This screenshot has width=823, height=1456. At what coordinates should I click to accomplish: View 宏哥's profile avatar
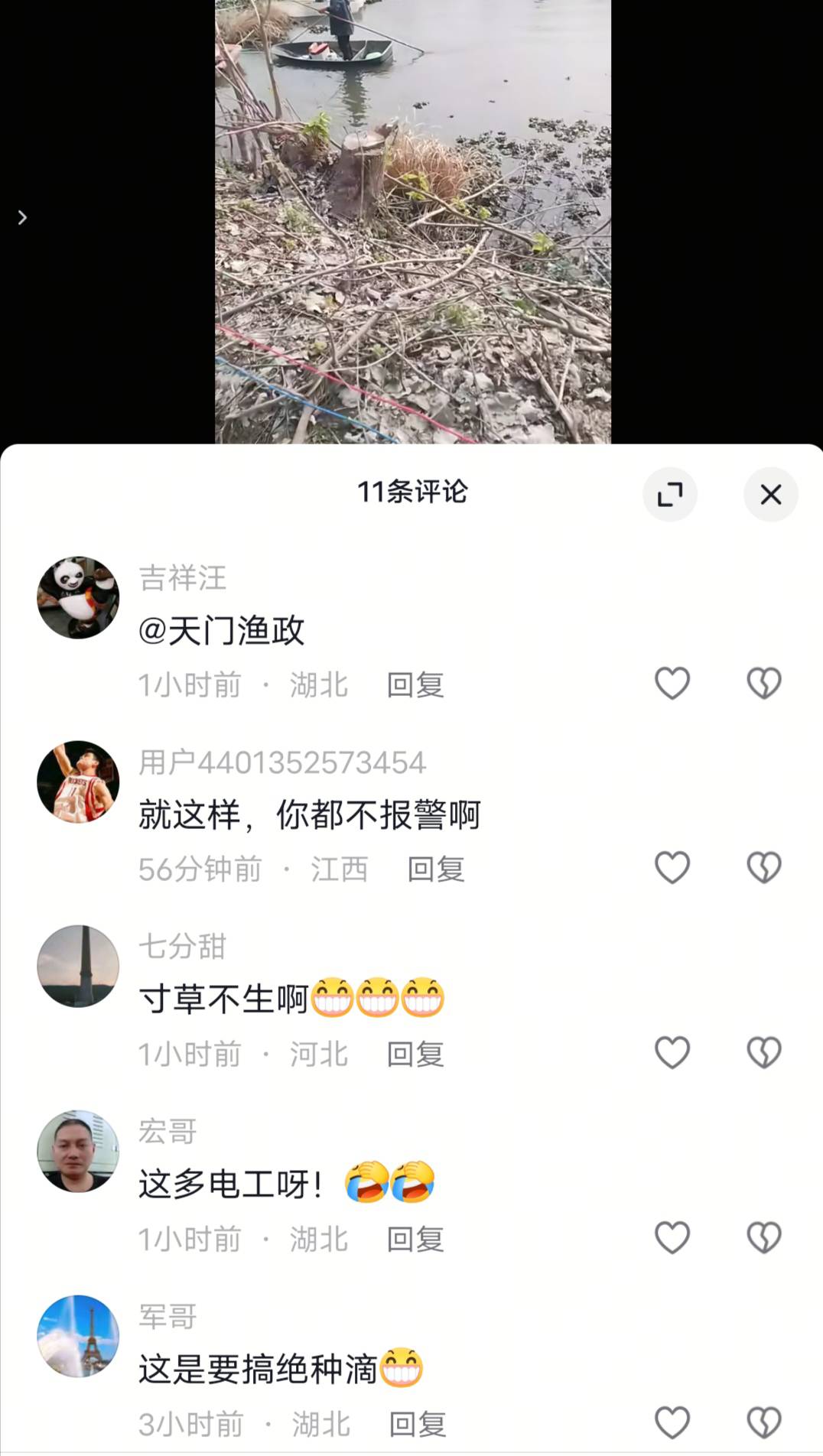click(78, 1151)
